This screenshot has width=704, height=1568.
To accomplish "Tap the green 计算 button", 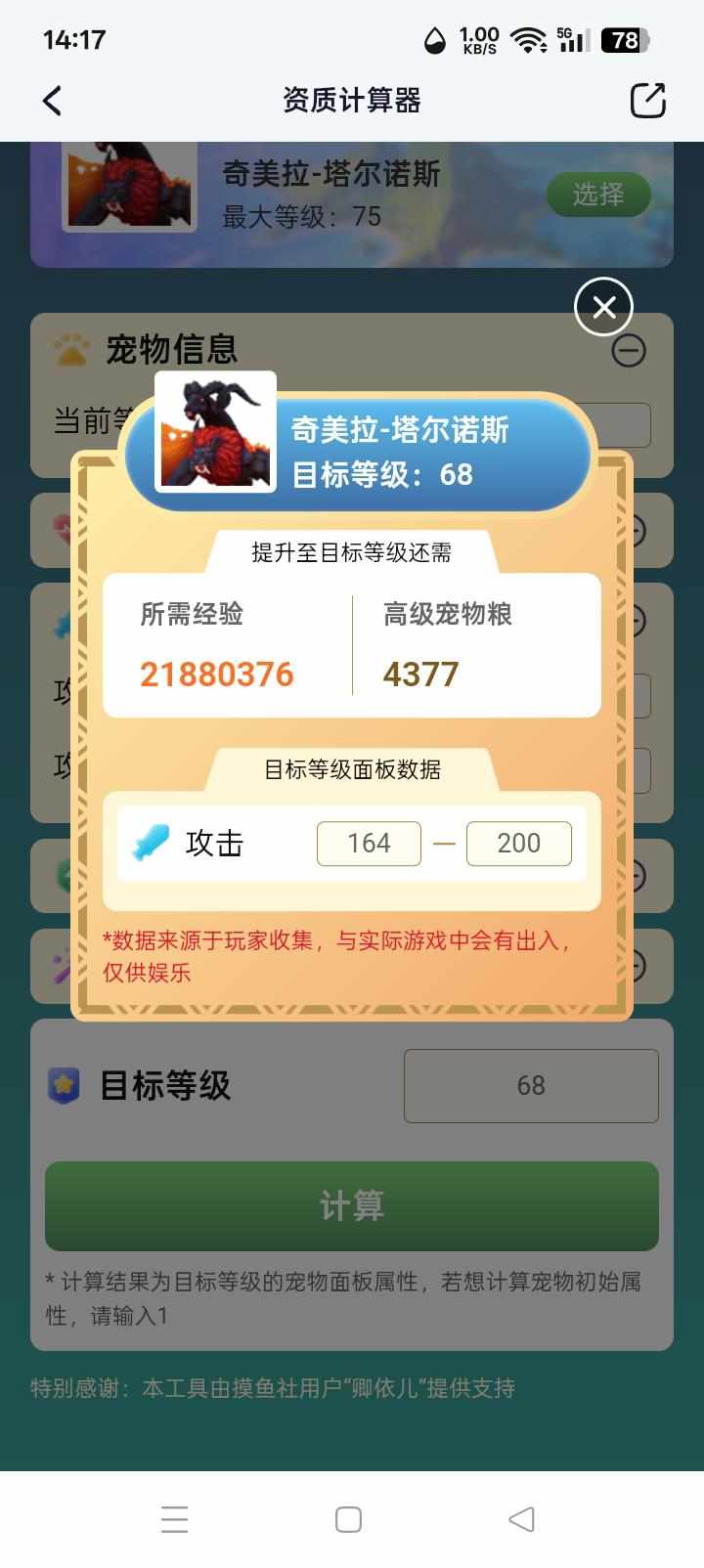I will pyautogui.click(x=351, y=1205).
